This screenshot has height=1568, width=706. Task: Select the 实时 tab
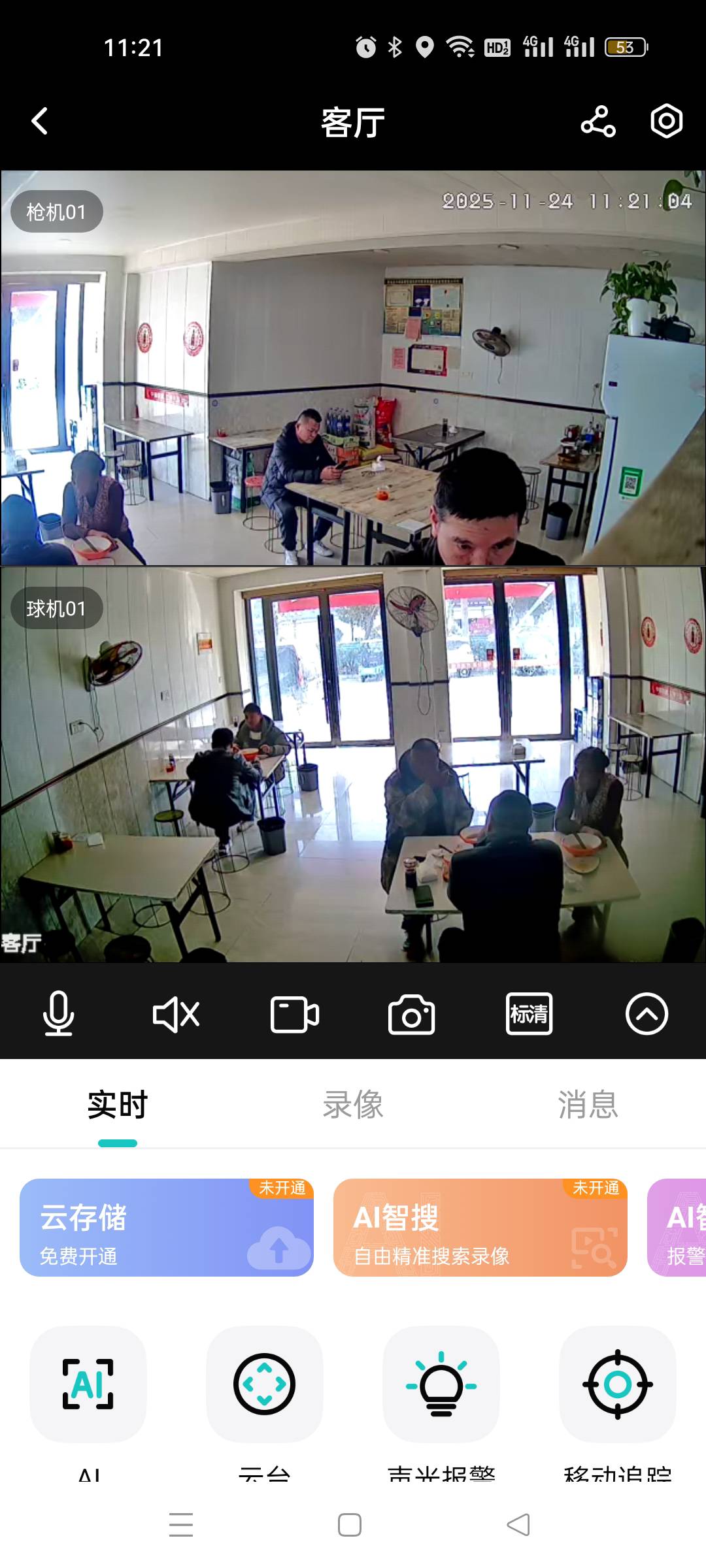point(118,1105)
